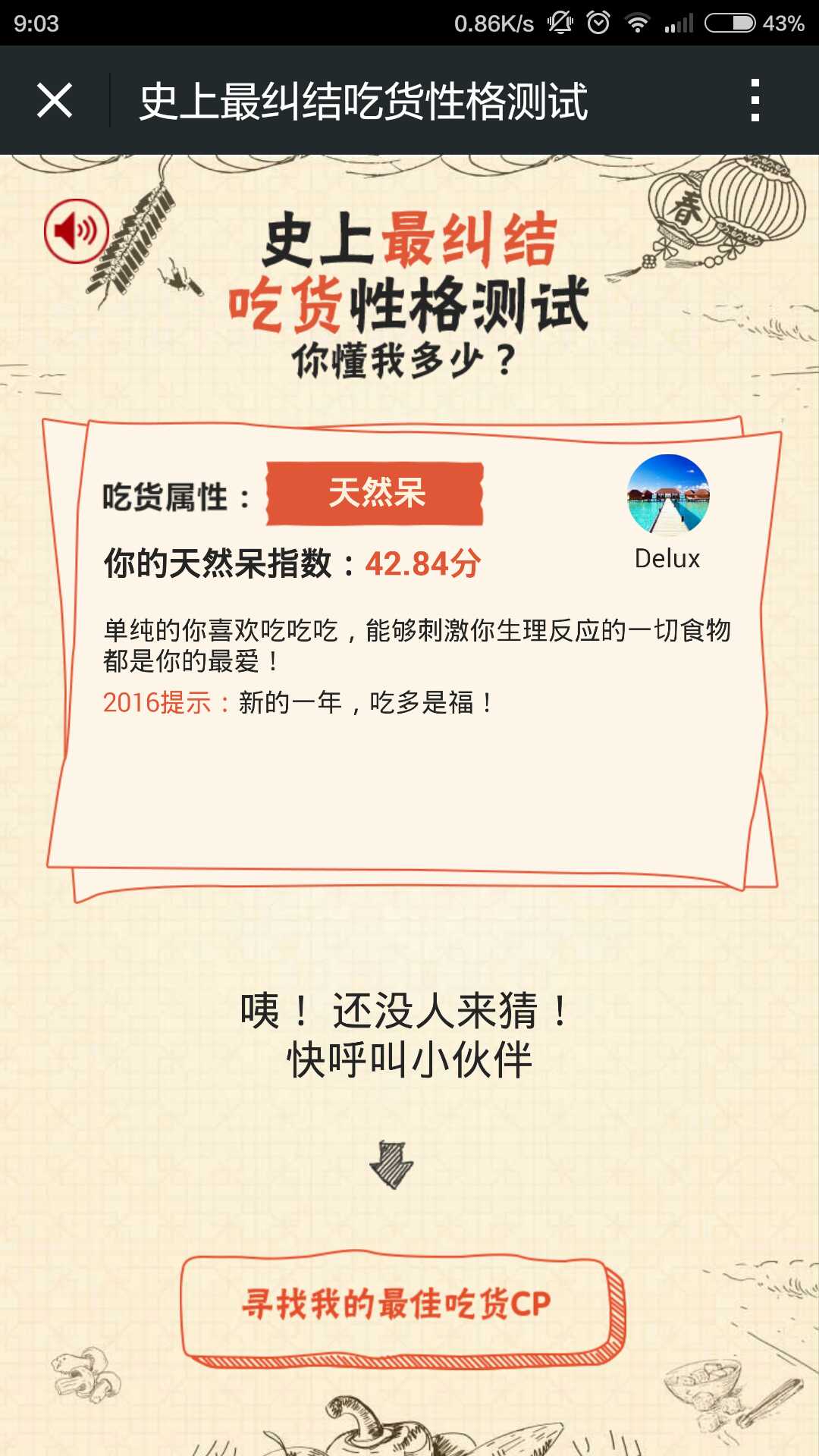Viewport: 819px width, 1456px height.
Task: Close the webpage with the X icon
Action: pos(55,100)
